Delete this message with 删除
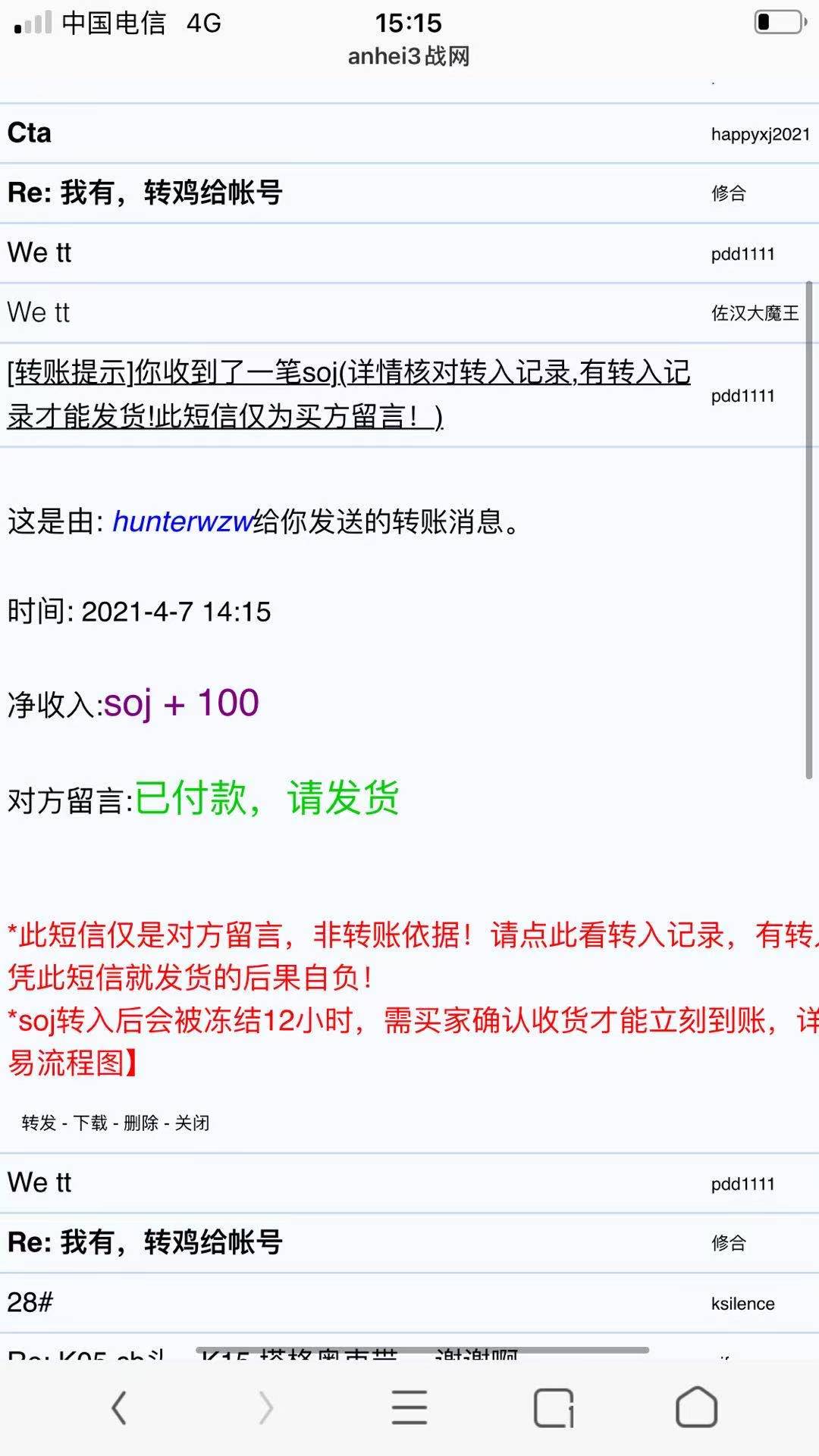The image size is (819, 1456). 141,1123
